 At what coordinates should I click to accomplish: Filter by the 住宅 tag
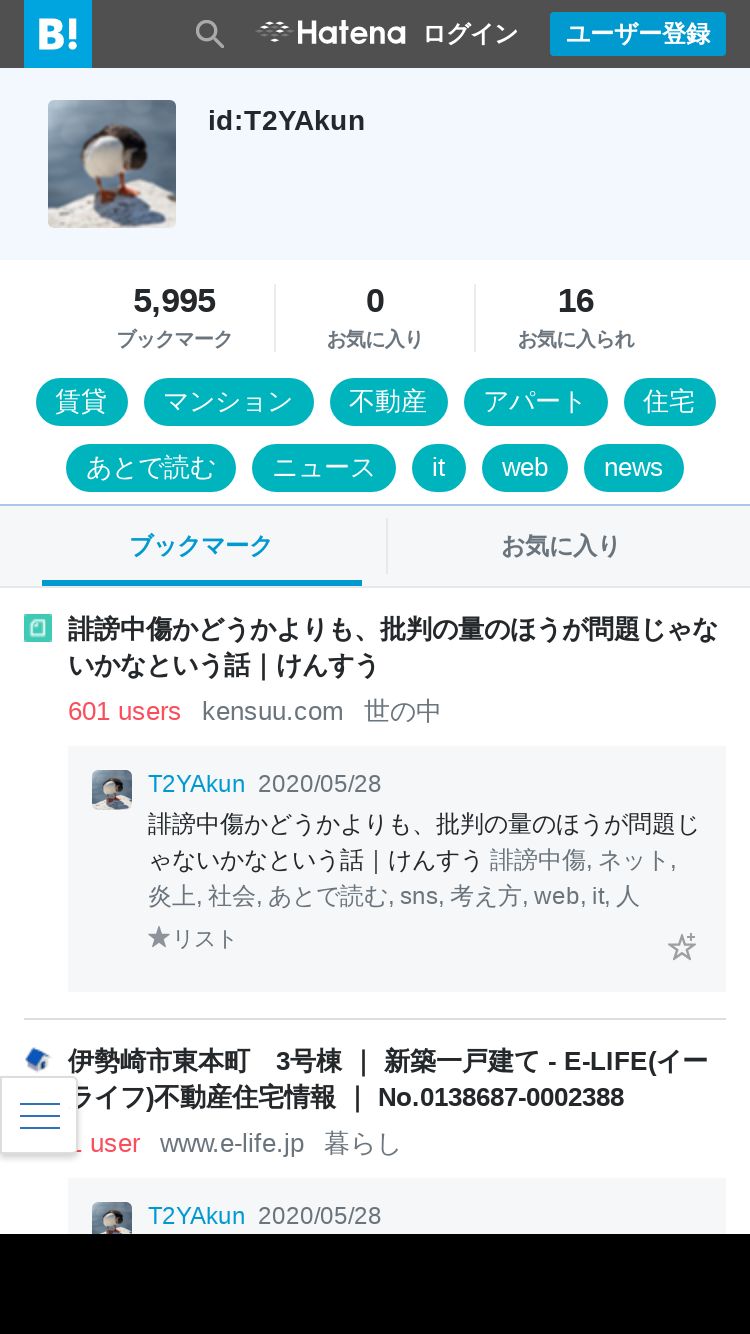670,402
